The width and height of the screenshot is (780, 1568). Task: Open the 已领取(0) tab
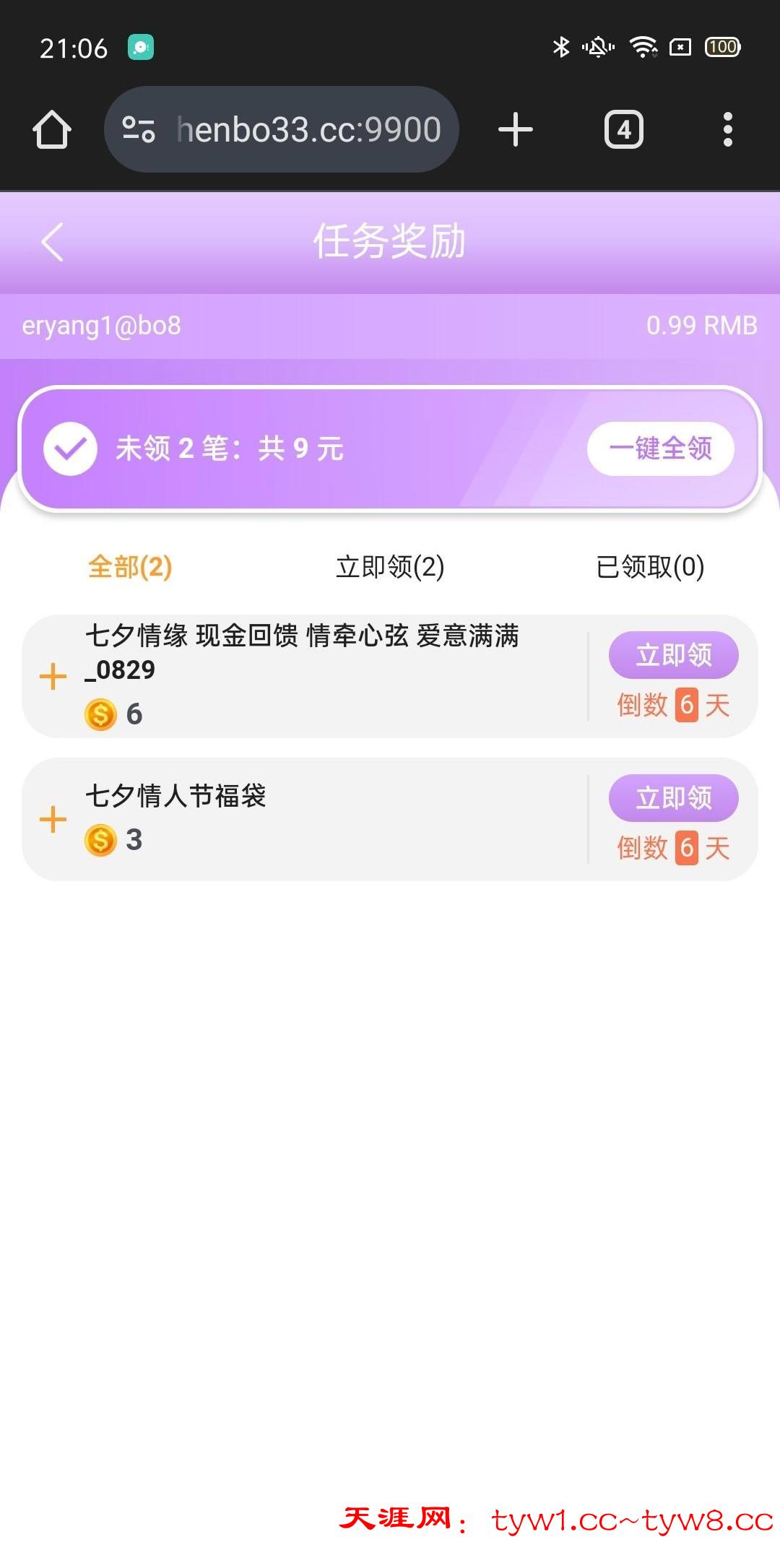tap(650, 567)
